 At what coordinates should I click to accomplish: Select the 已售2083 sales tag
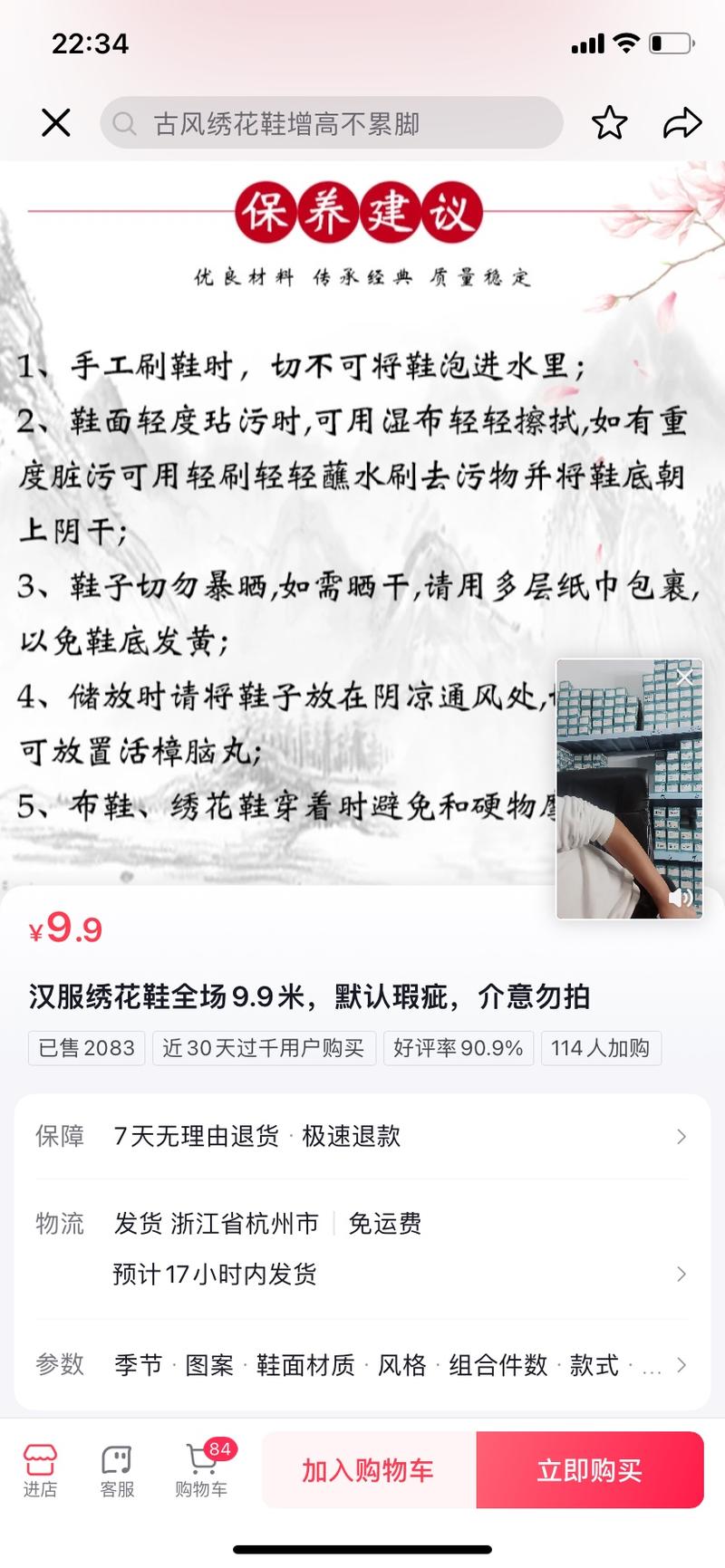point(86,1048)
